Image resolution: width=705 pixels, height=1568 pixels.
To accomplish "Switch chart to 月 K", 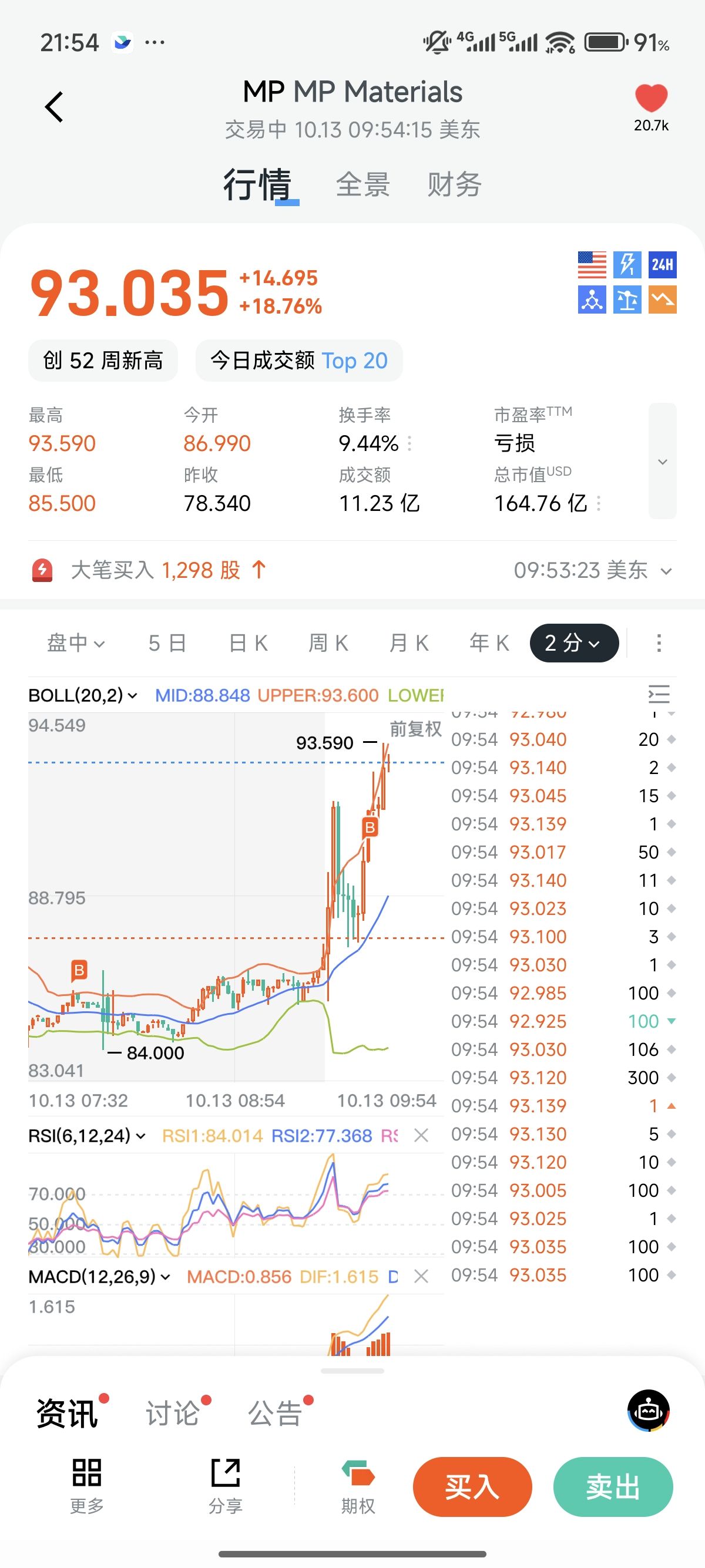I will pos(408,643).
